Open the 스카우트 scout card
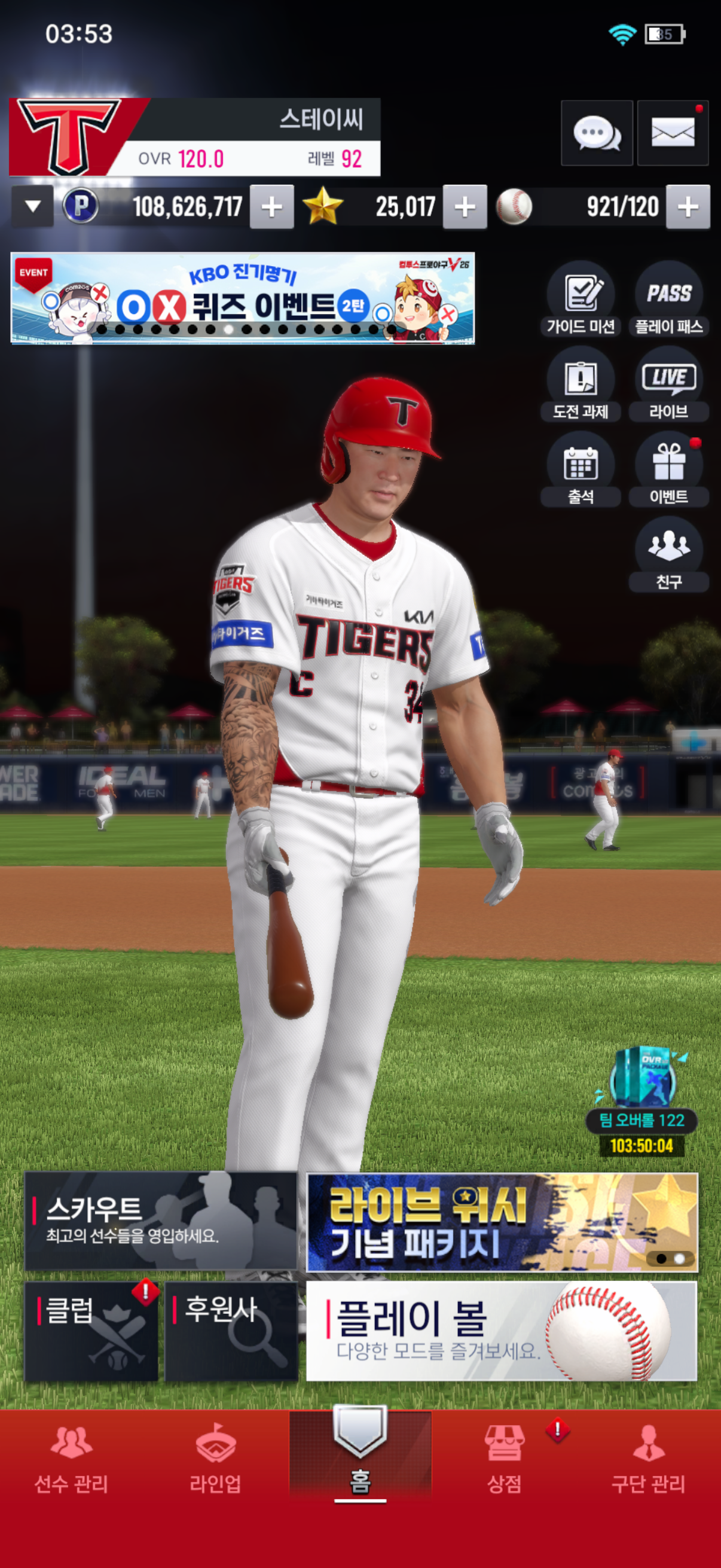The width and height of the screenshot is (721, 1568). tap(161, 1221)
